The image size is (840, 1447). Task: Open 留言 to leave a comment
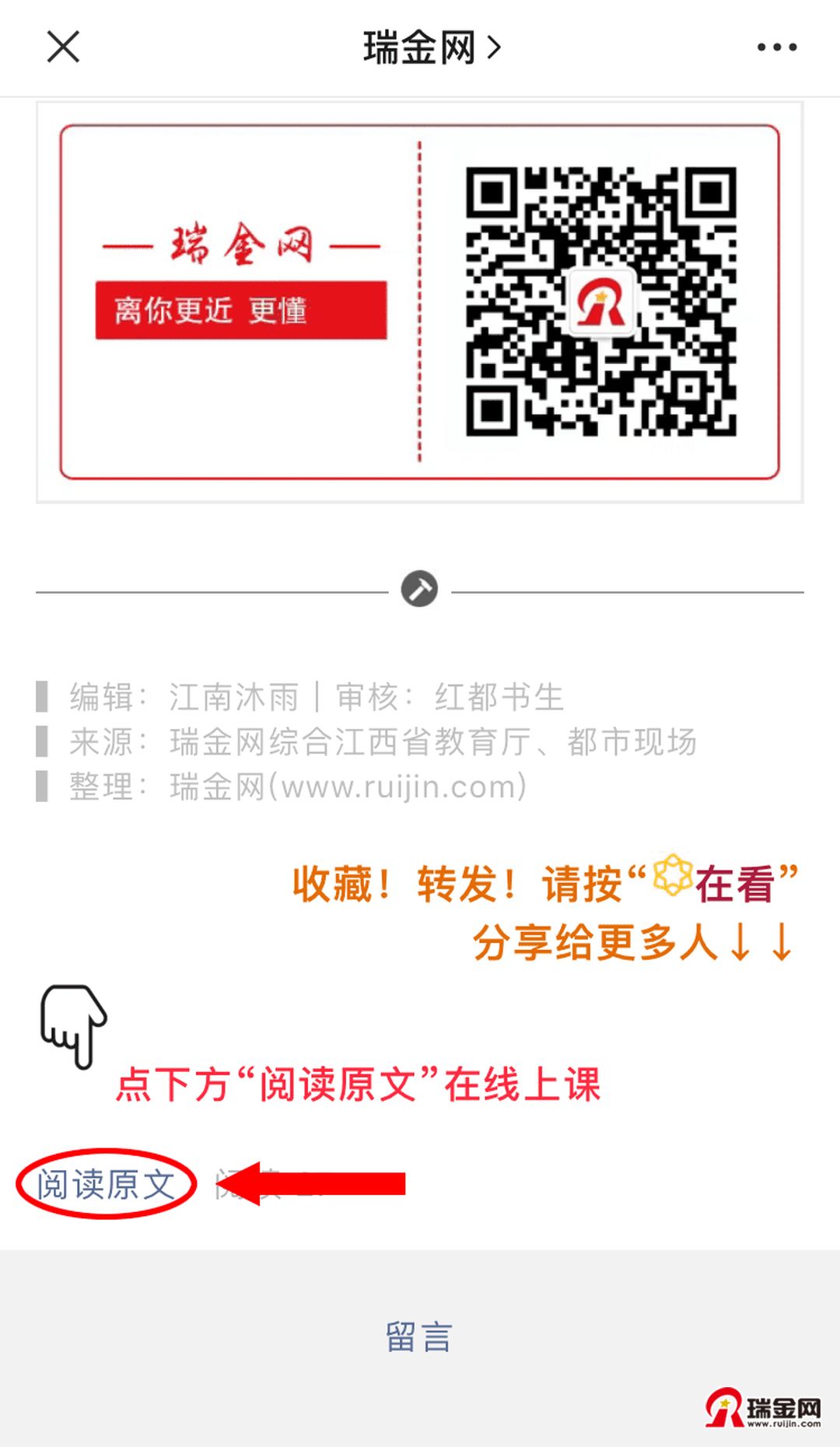tap(419, 1337)
